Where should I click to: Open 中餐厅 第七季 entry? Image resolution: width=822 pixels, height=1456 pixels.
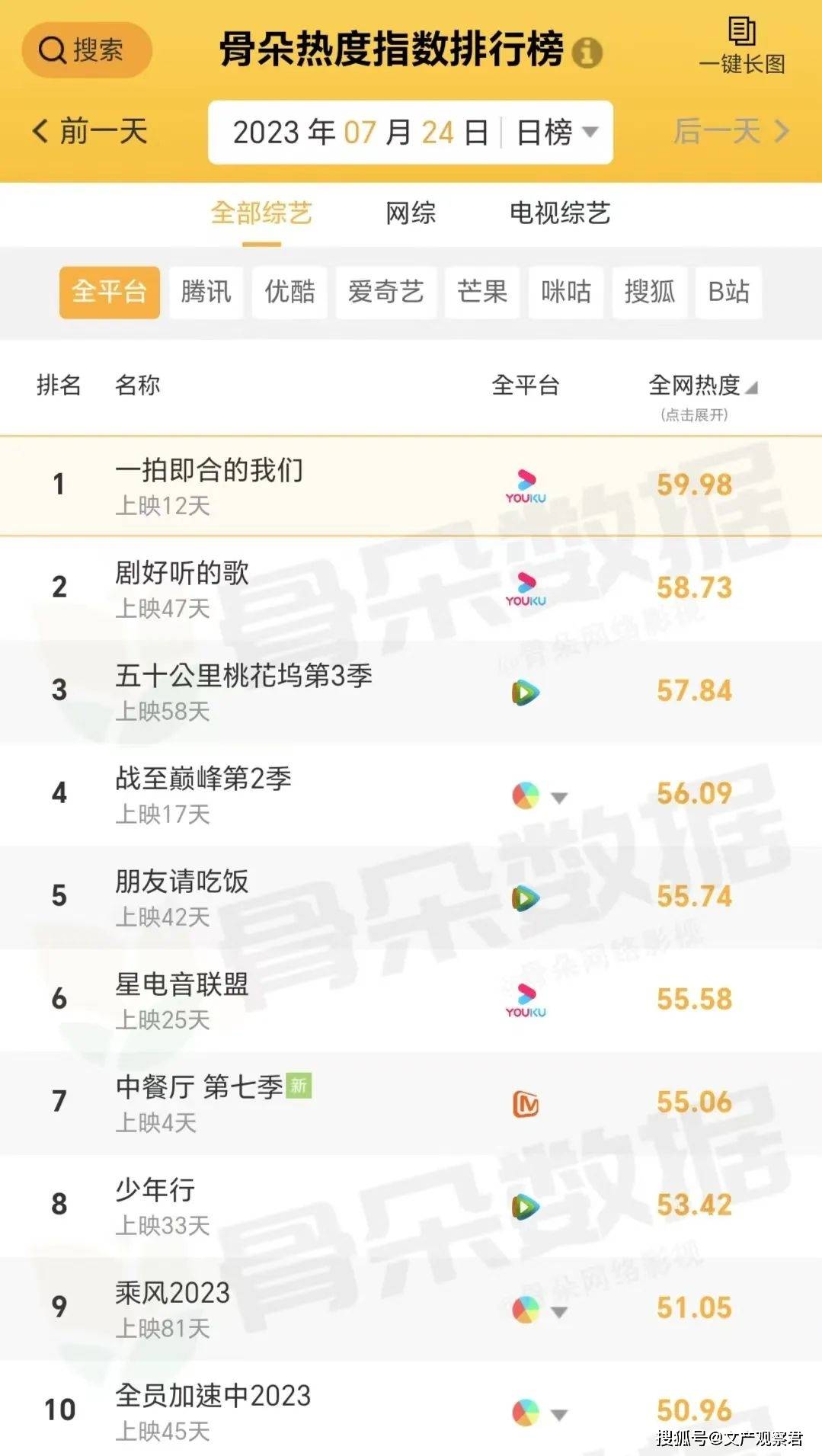pyautogui.click(x=199, y=1087)
